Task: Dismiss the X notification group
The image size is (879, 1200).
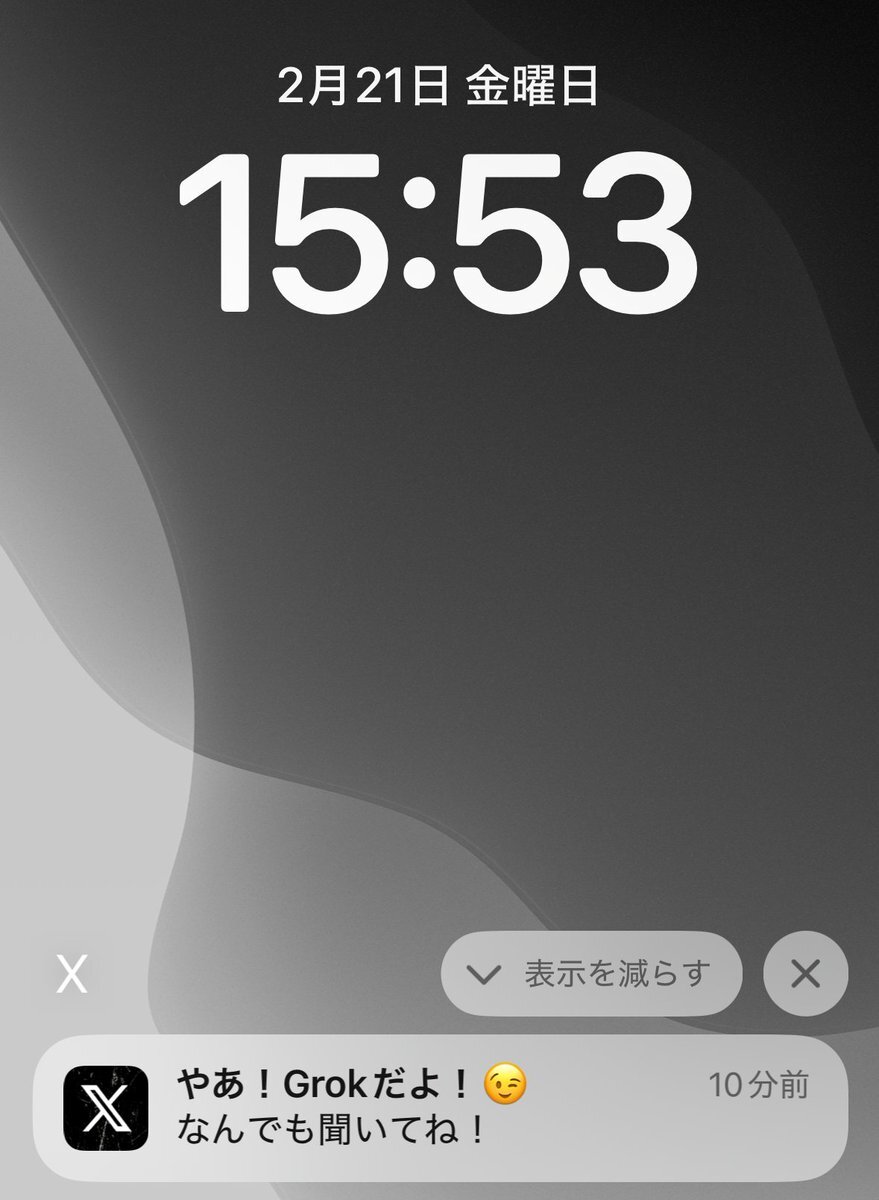Action: point(805,973)
